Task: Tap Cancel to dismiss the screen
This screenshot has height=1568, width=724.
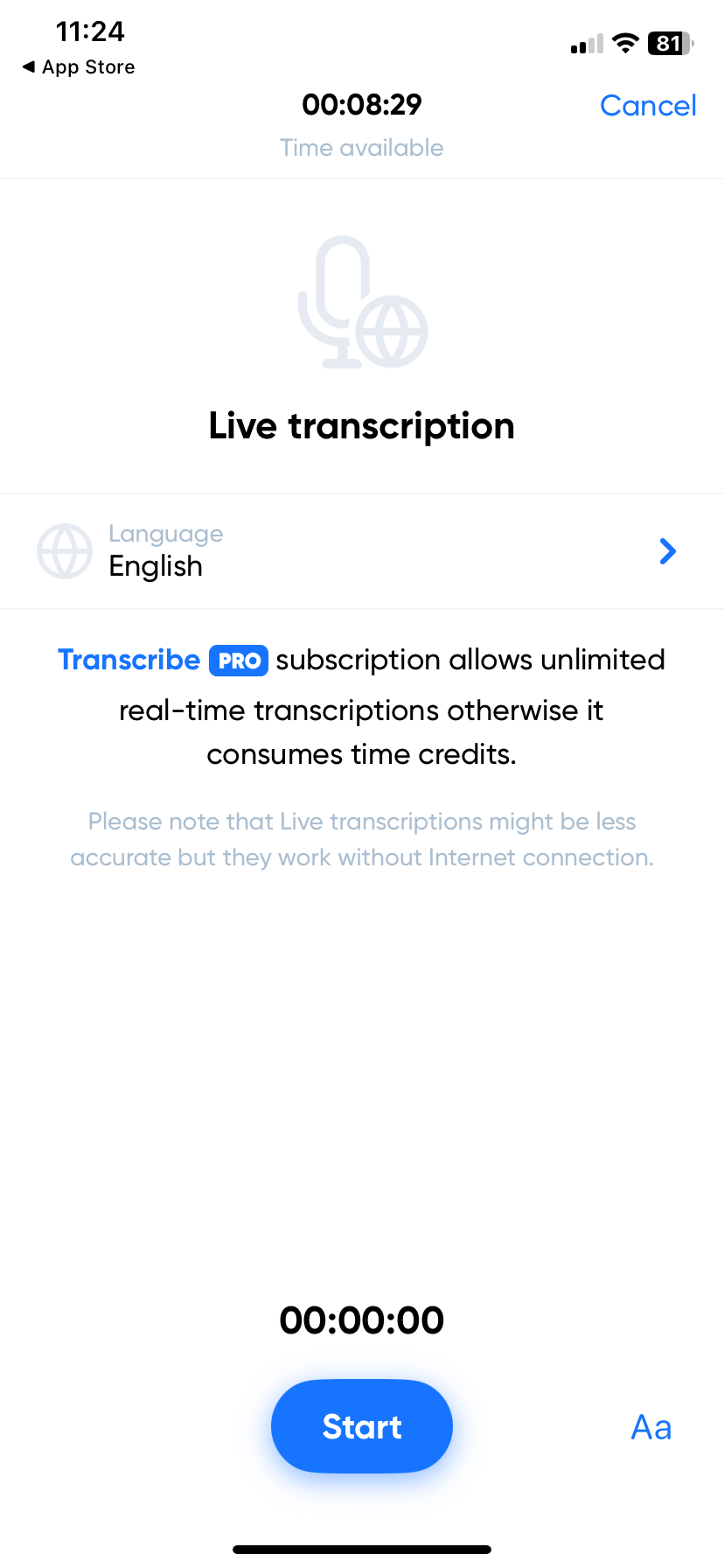Action: tap(648, 105)
